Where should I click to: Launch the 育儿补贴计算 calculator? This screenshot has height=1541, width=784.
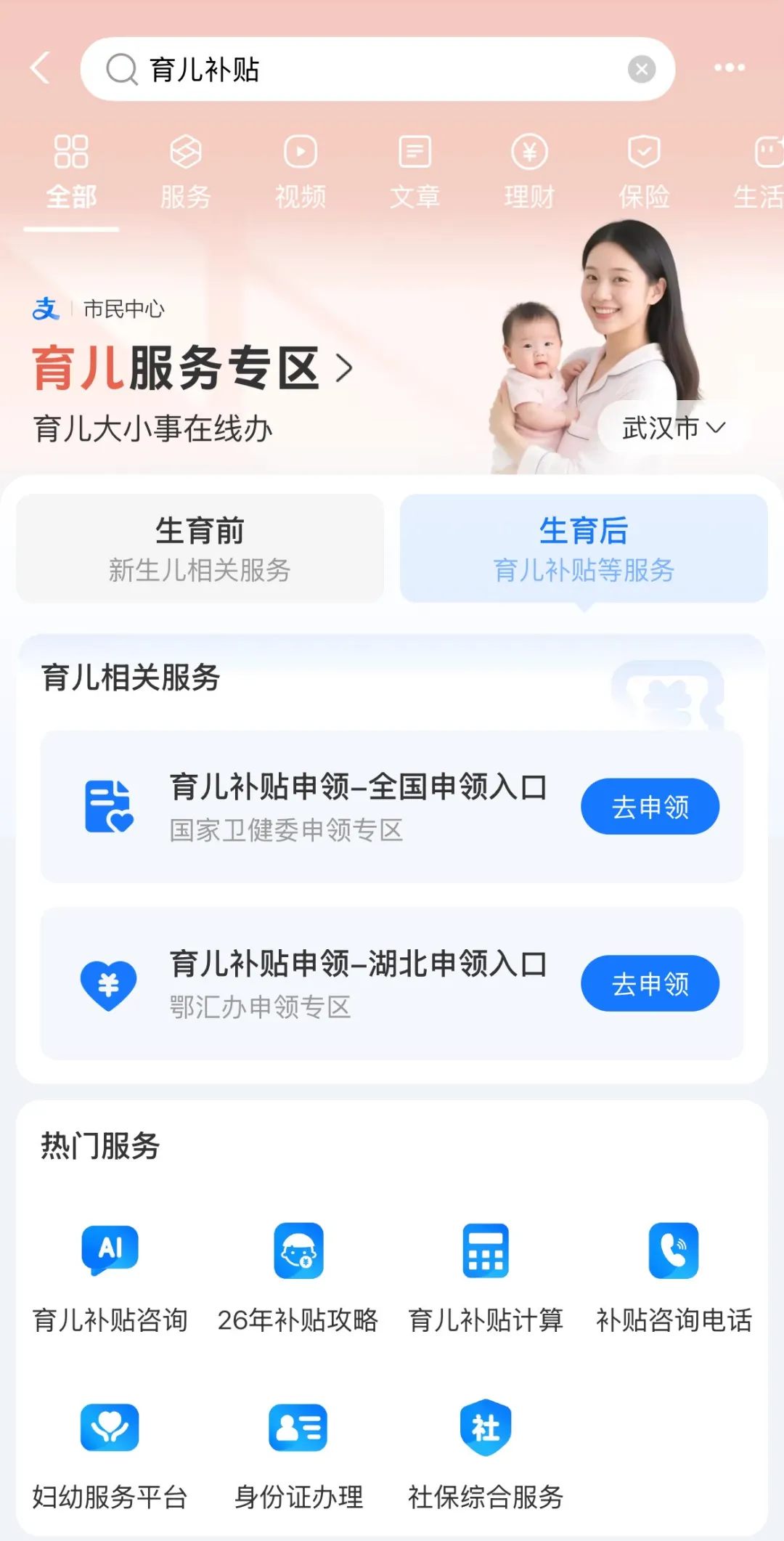[486, 1274]
